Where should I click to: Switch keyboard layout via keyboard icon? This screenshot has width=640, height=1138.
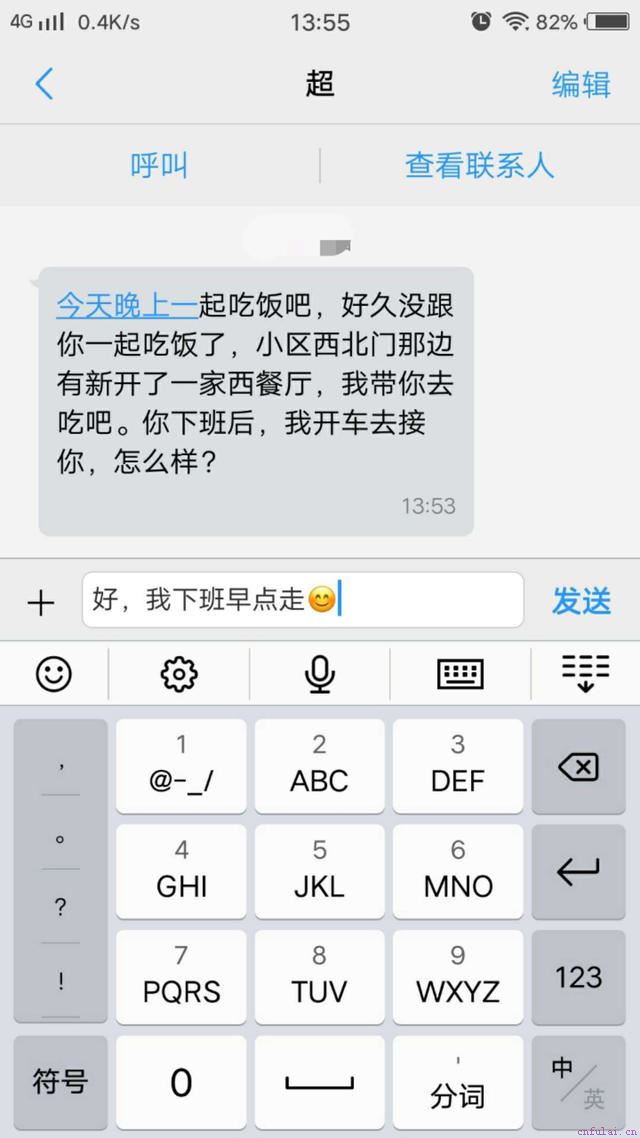pos(460,674)
